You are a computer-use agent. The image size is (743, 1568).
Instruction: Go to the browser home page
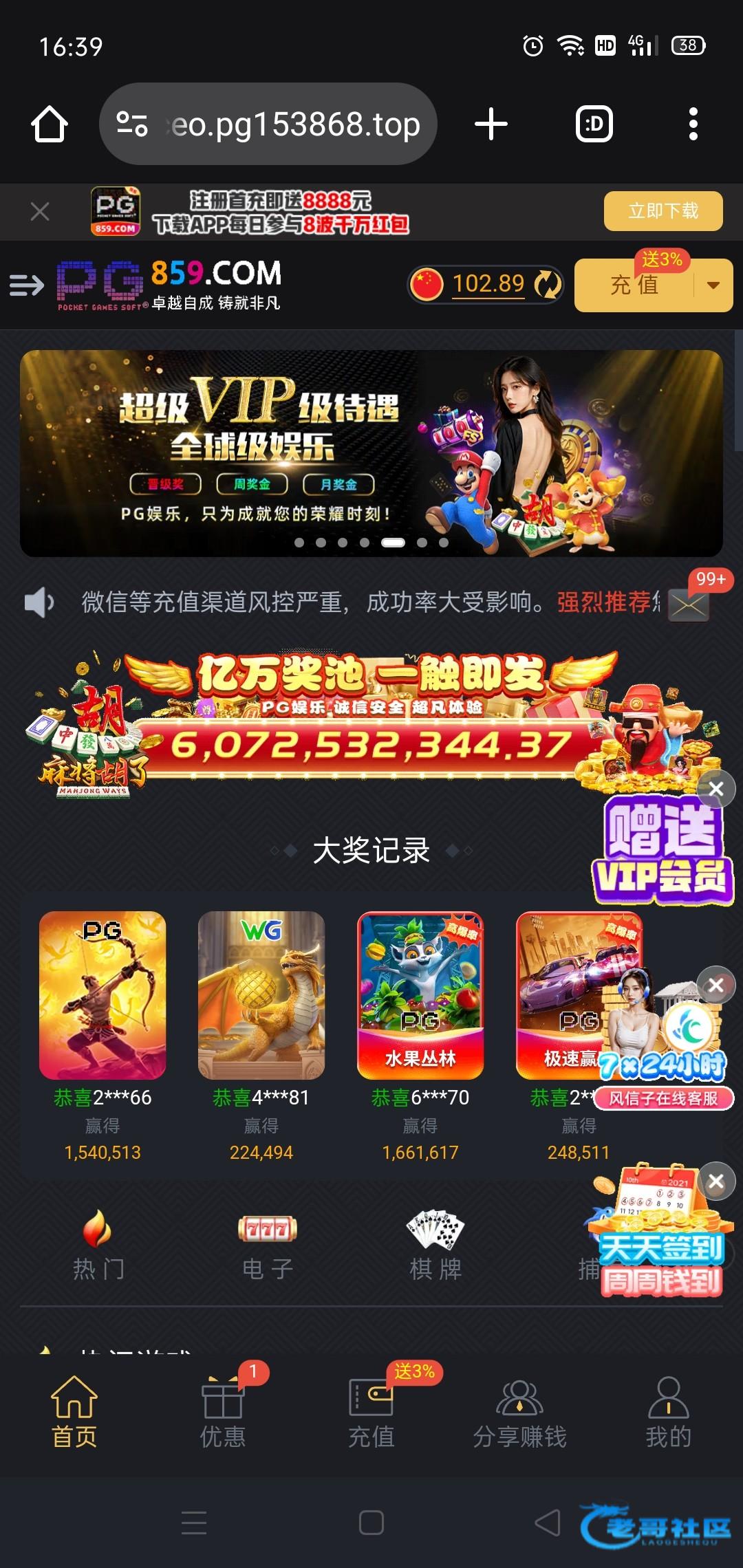point(50,124)
